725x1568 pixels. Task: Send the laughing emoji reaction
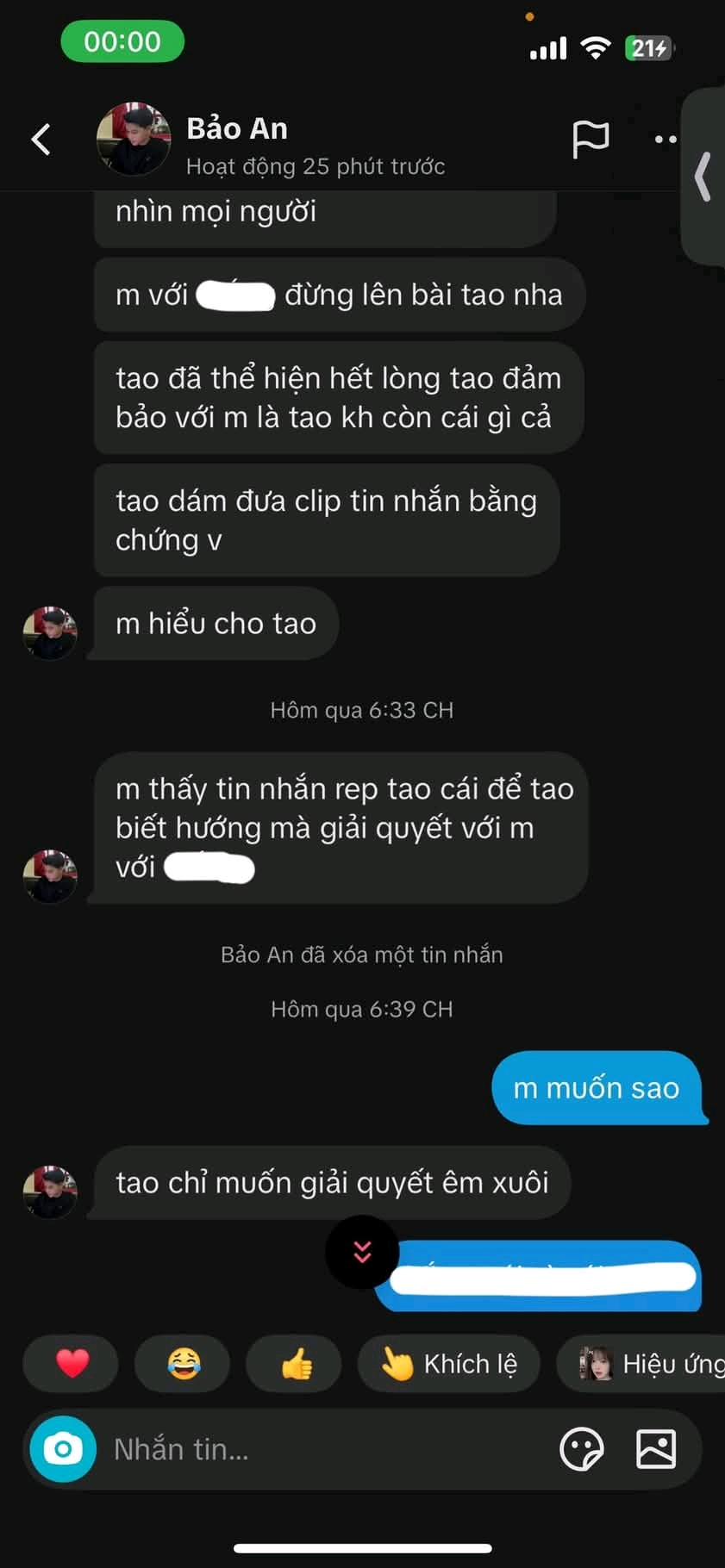tap(184, 1363)
